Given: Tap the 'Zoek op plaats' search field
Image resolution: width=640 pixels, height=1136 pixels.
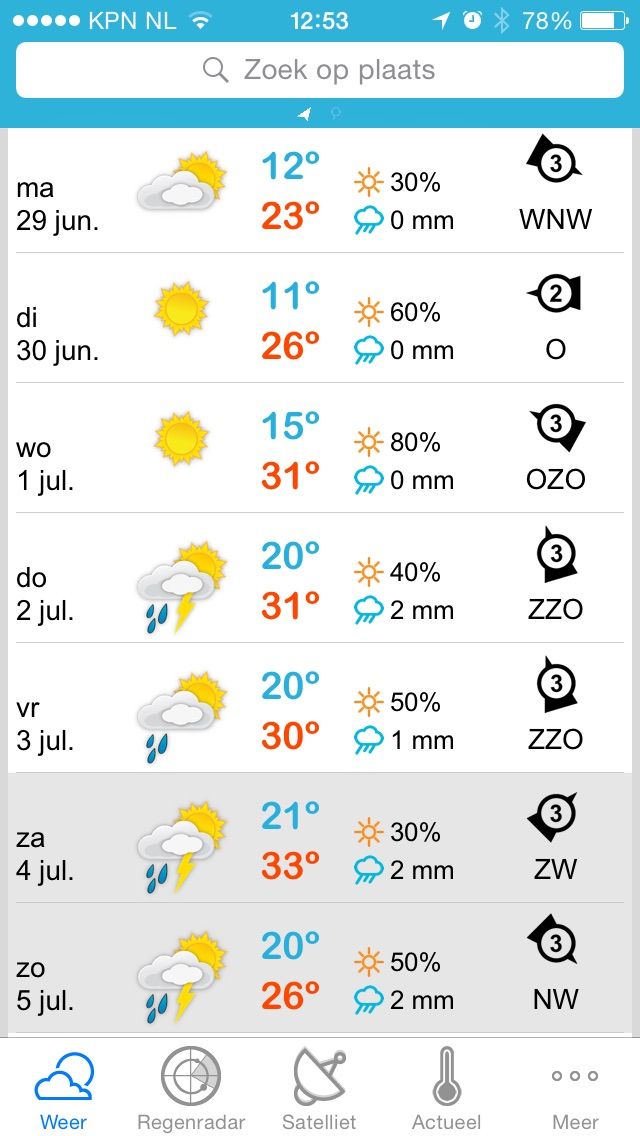Looking at the screenshot, I should tap(320, 70).
